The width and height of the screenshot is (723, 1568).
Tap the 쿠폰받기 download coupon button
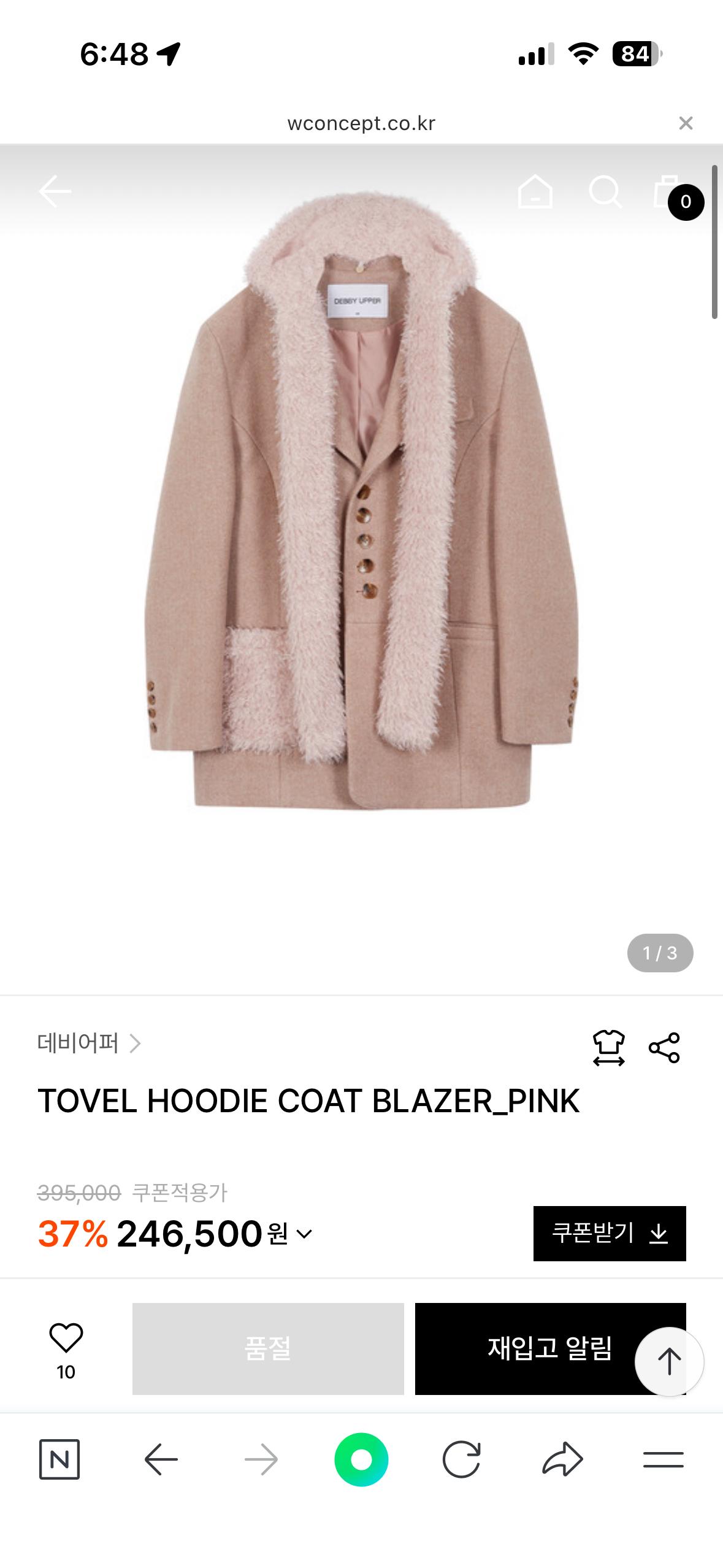[610, 1234]
